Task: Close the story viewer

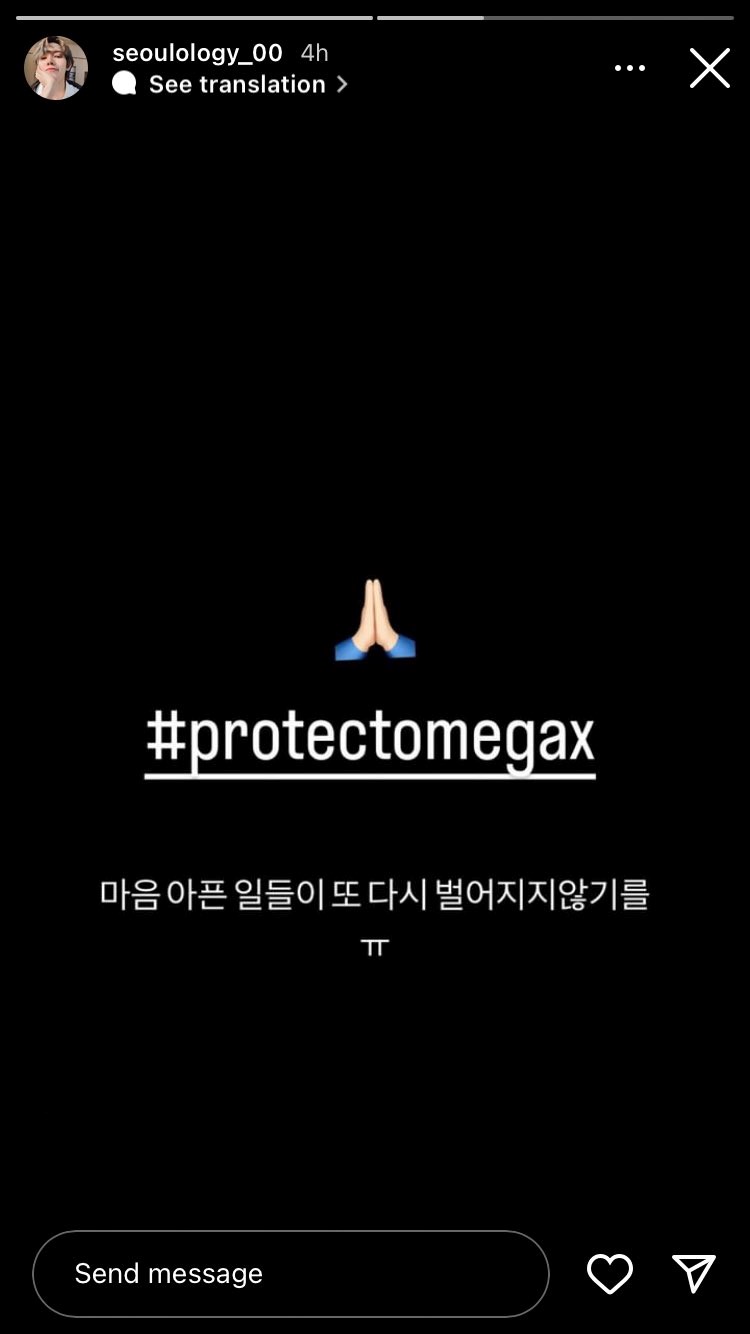Action: (x=710, y=68)
